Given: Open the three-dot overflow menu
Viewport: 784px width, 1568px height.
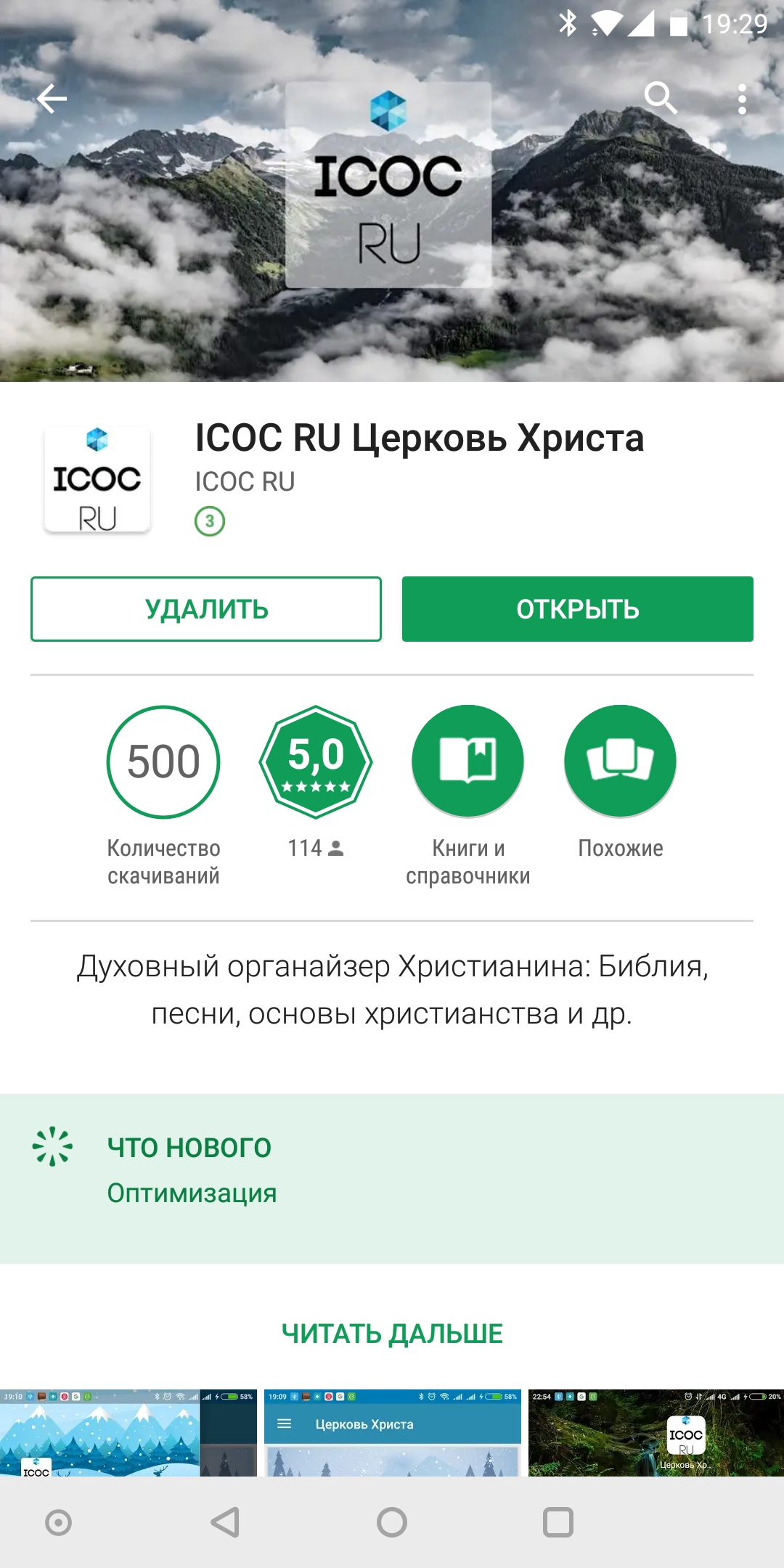Looking at the screenshot, I should click(741, 99).
